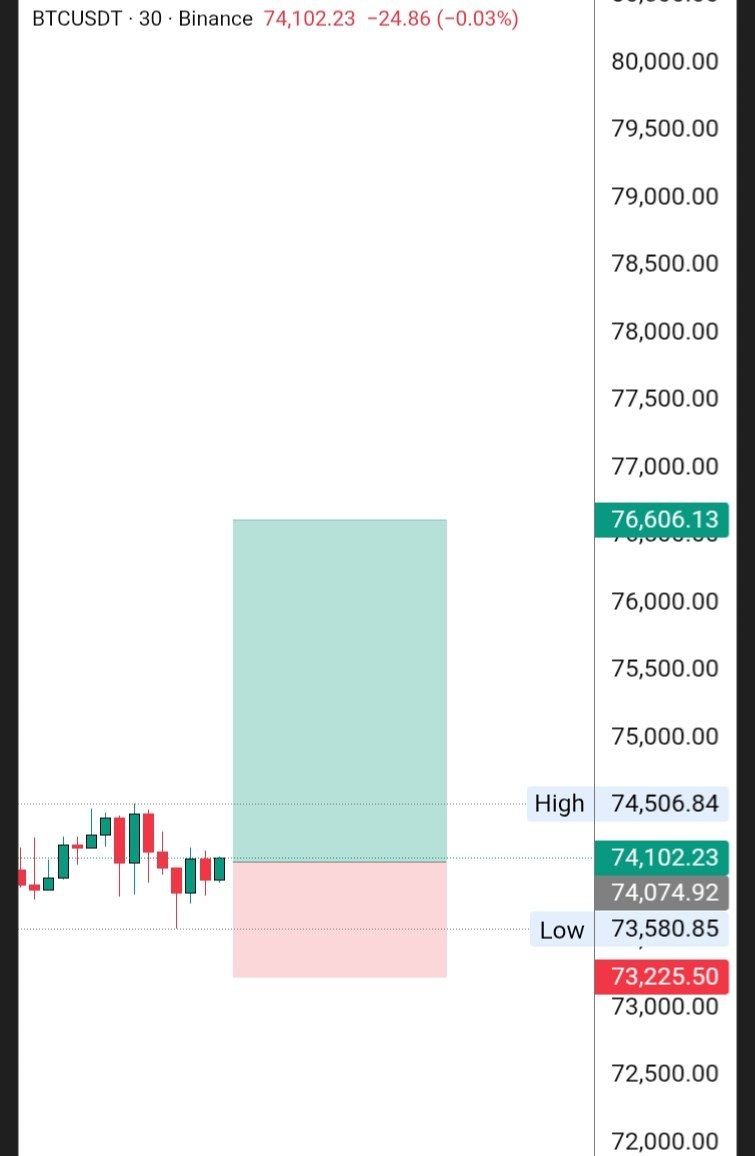This screenshot has height=1156, width=755.
Task: Open the BTCUSDT symbol legend
Action: click(76, 19)
